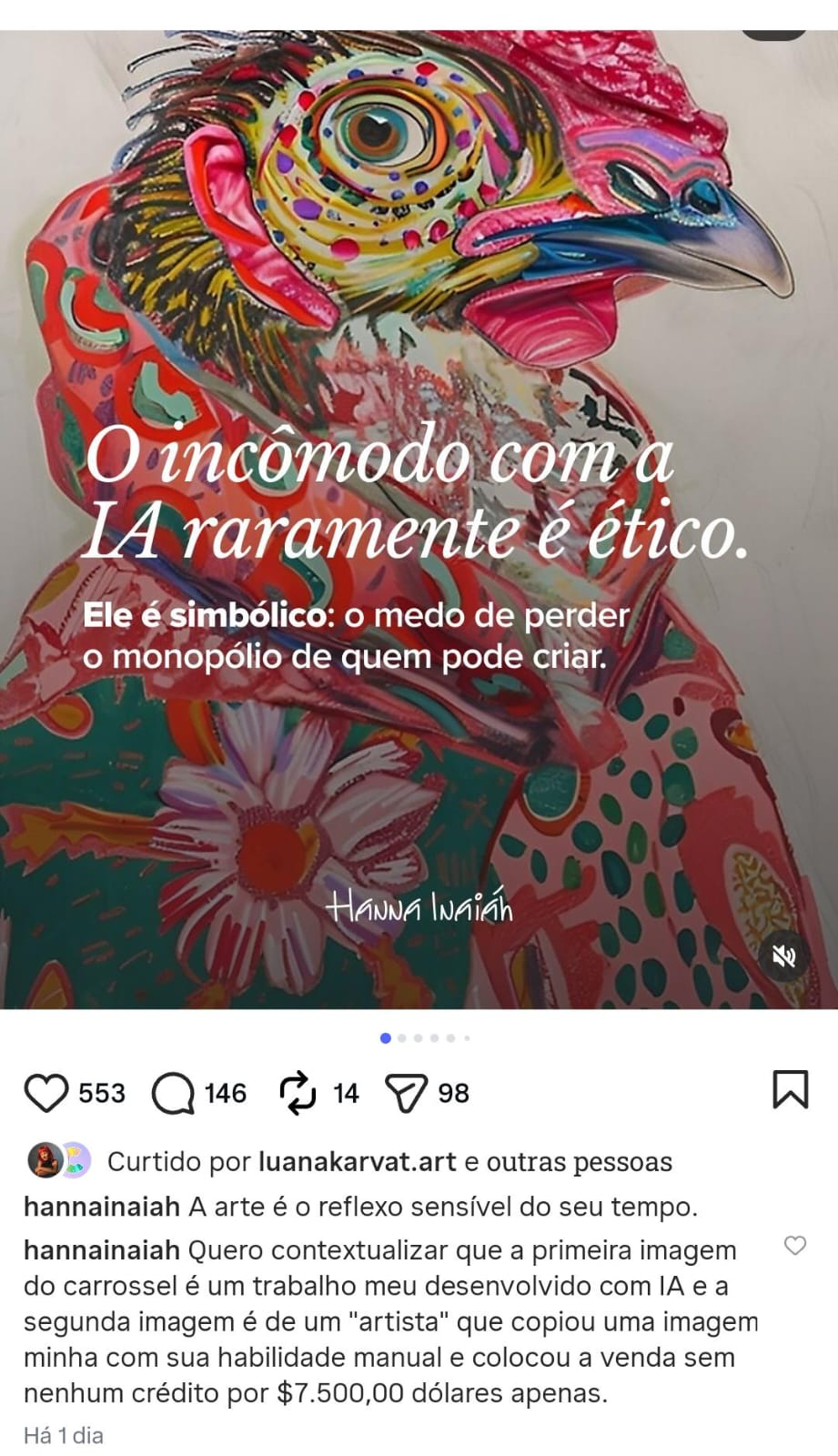Like the hannainaiah post

pyautogui.click(x=45, y=1093)
